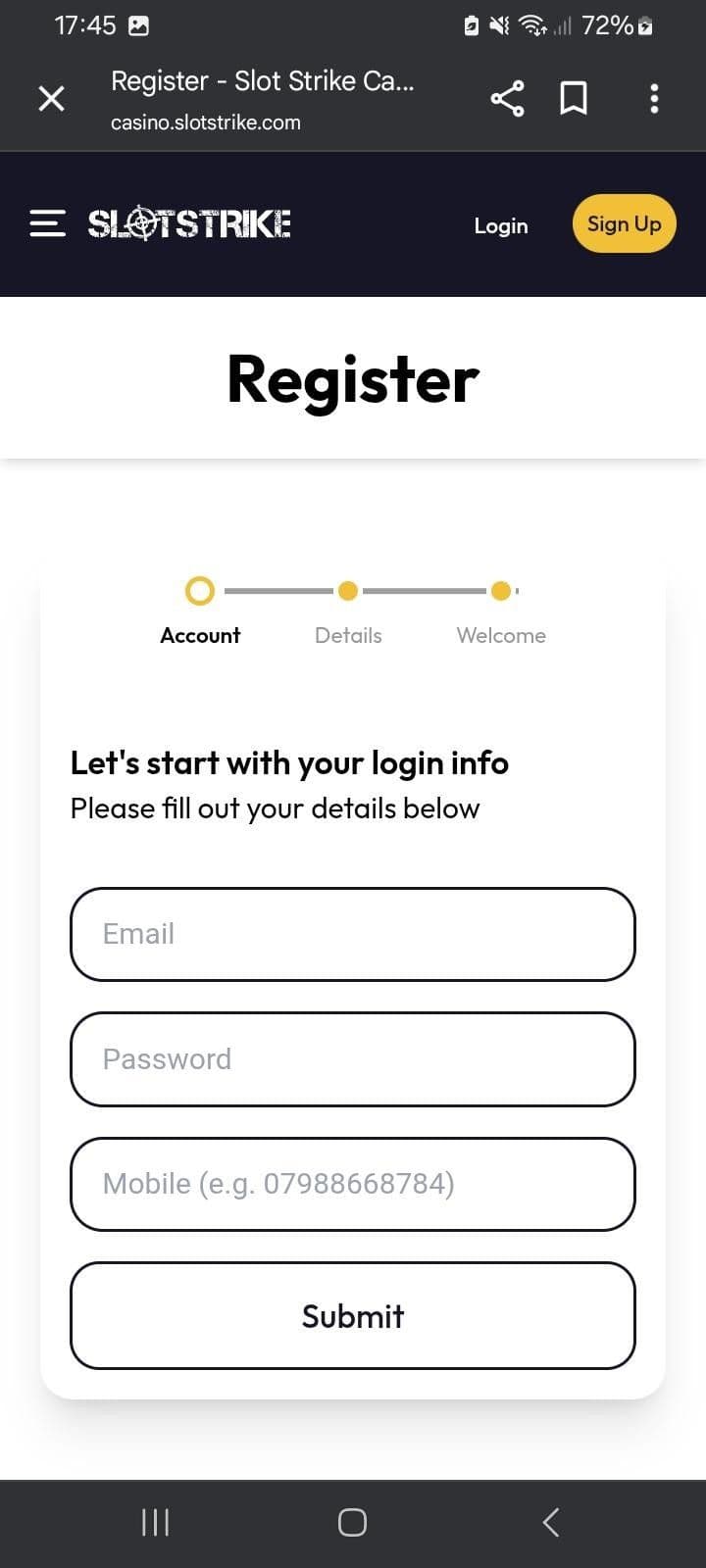This screenshot has width=706, height=1568.
Task: Switch to the Welcome step label
Action: [x=500, y=635]
